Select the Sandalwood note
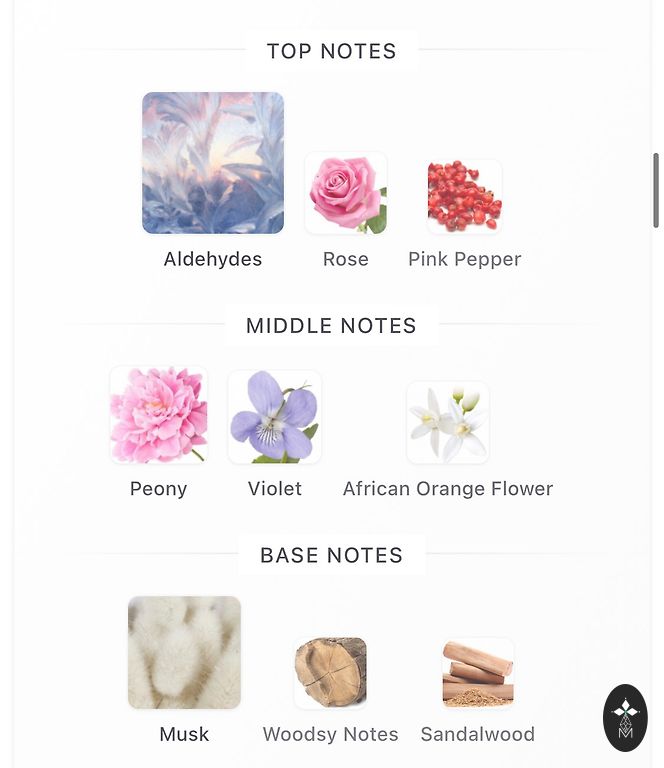 click(478, 673)
